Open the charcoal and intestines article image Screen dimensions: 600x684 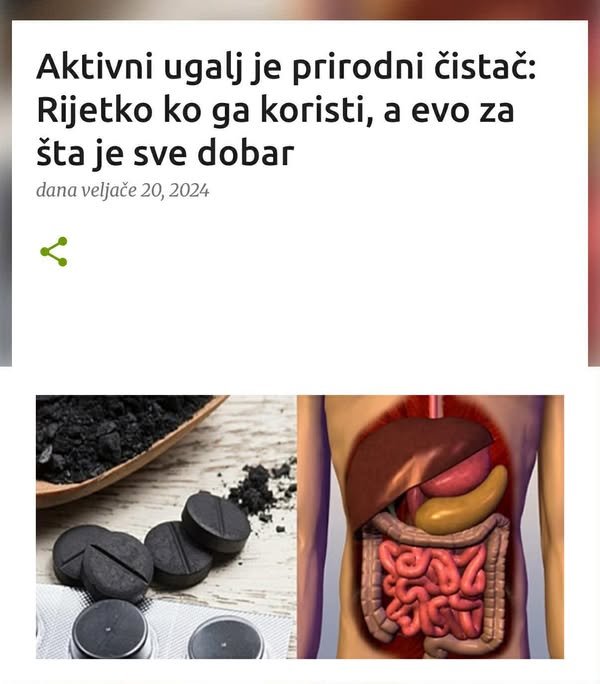click(300, 526)
